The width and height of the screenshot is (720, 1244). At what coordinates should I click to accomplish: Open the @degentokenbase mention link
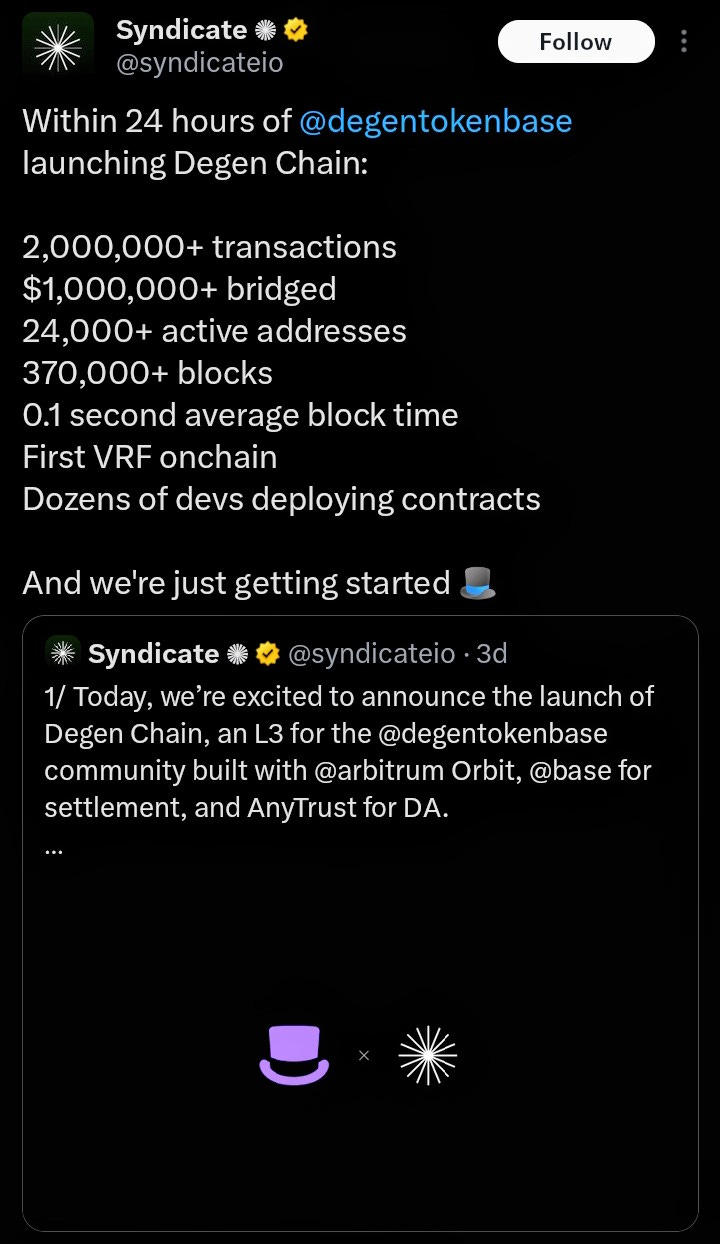[x=436, y=122]
